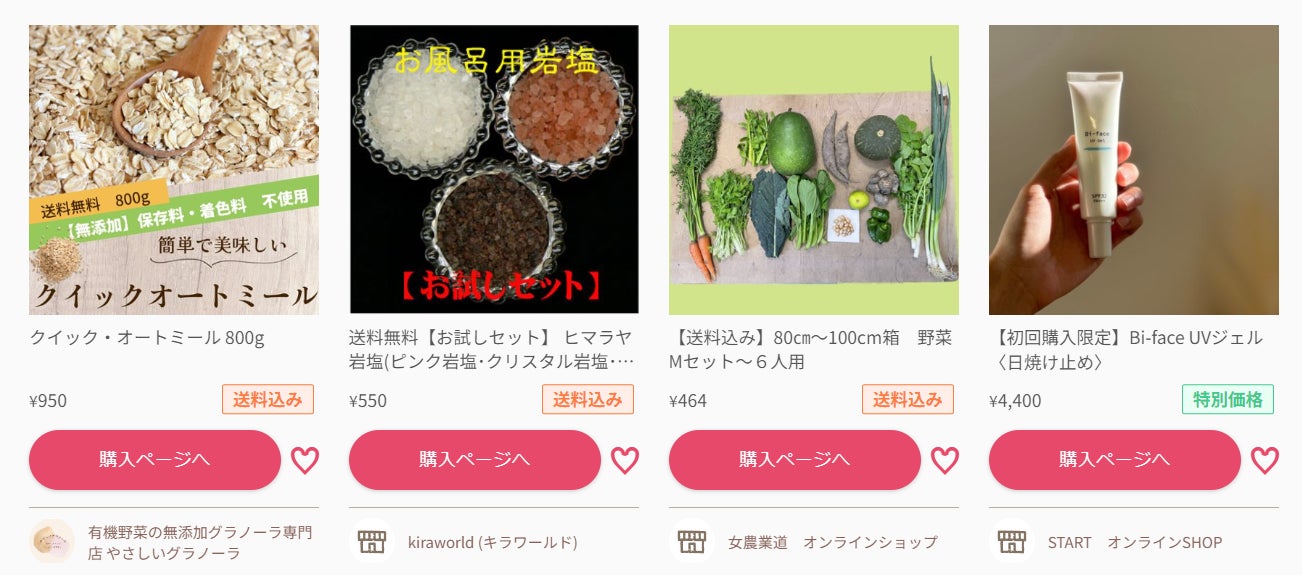The image size is (1302, 575).
Task: Tap 購入ページへ for クイック・オートミール
Action: (x=155, y=460)
